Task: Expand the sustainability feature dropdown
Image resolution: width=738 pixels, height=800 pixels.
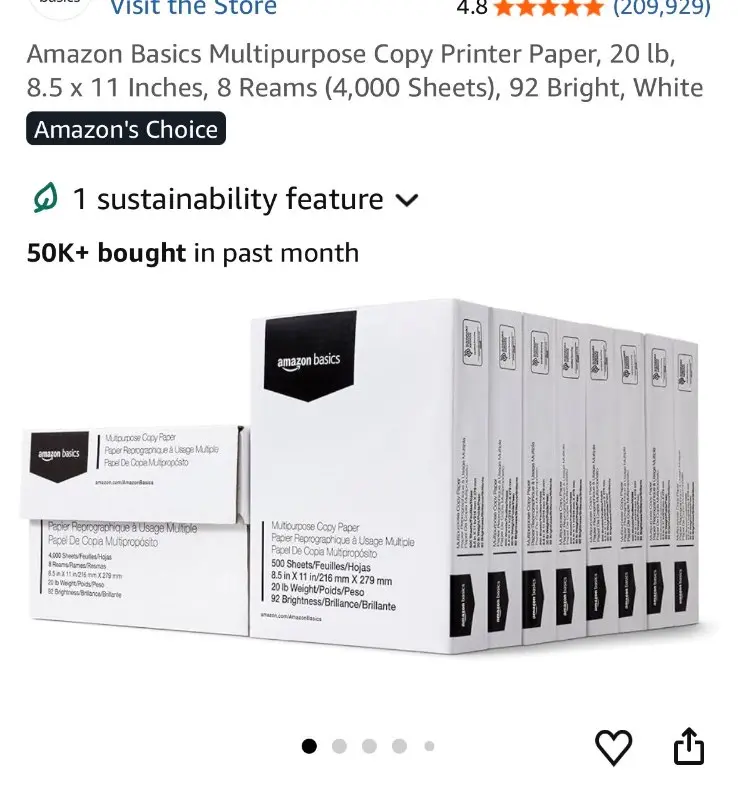Action: pyautogui.click(x=406, y=200)
